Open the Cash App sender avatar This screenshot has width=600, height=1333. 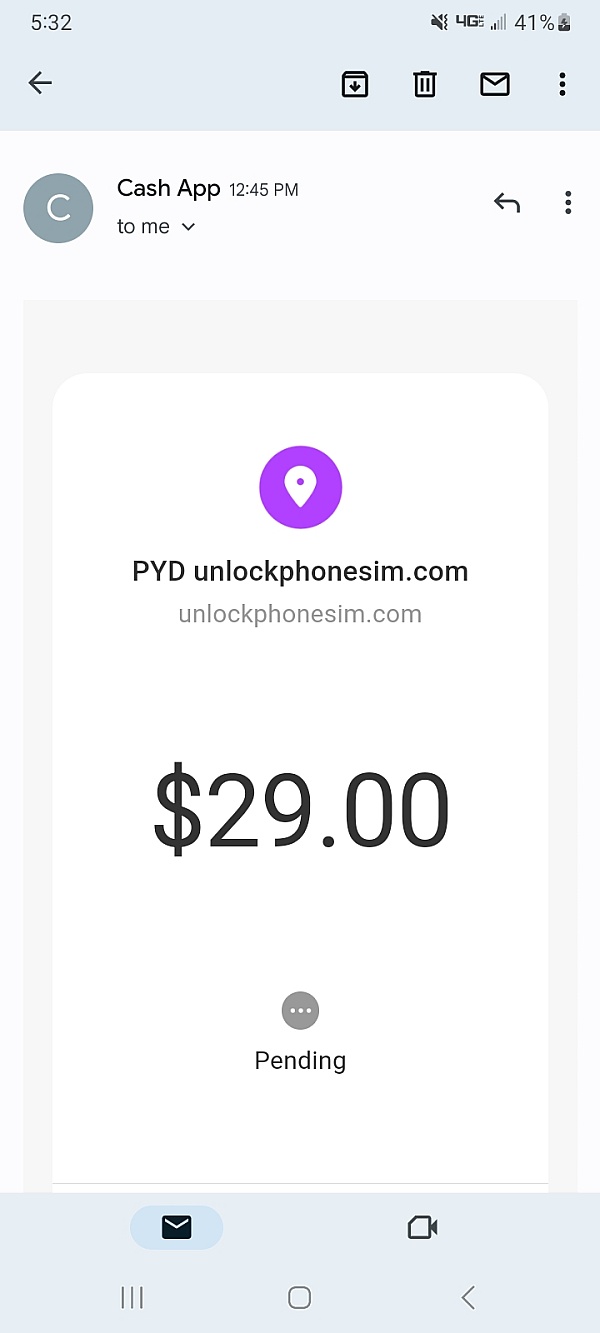[x=58, y=208]
